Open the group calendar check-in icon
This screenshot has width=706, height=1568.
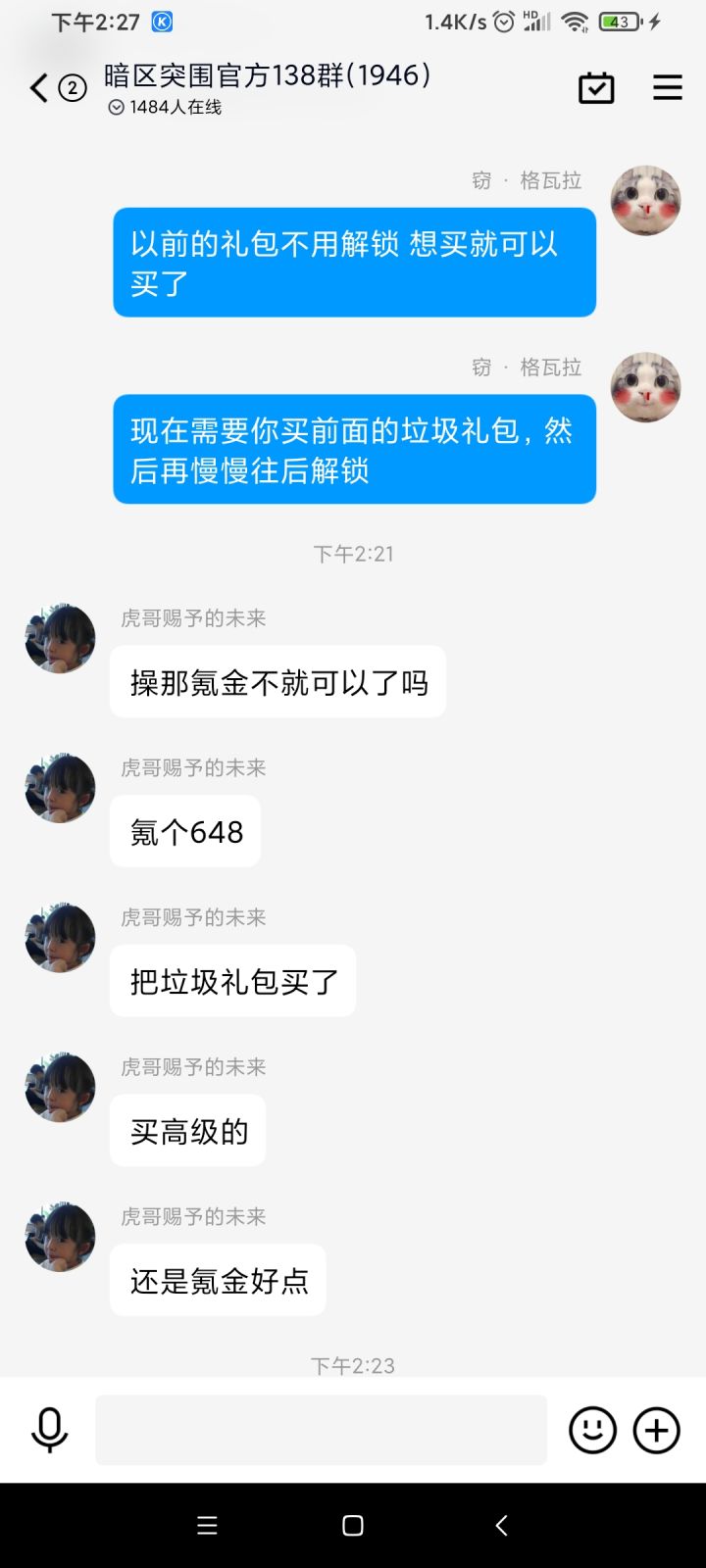click(596, 88)
